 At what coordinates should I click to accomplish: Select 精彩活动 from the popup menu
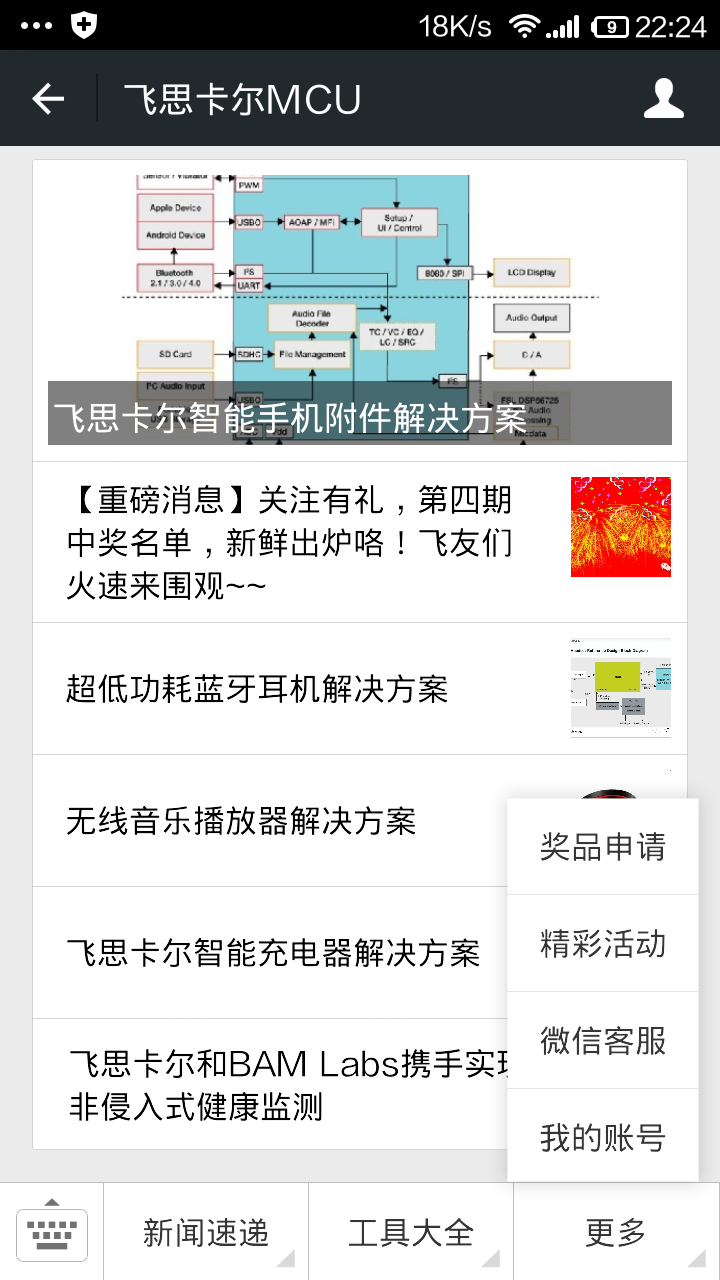pos(603,943)
